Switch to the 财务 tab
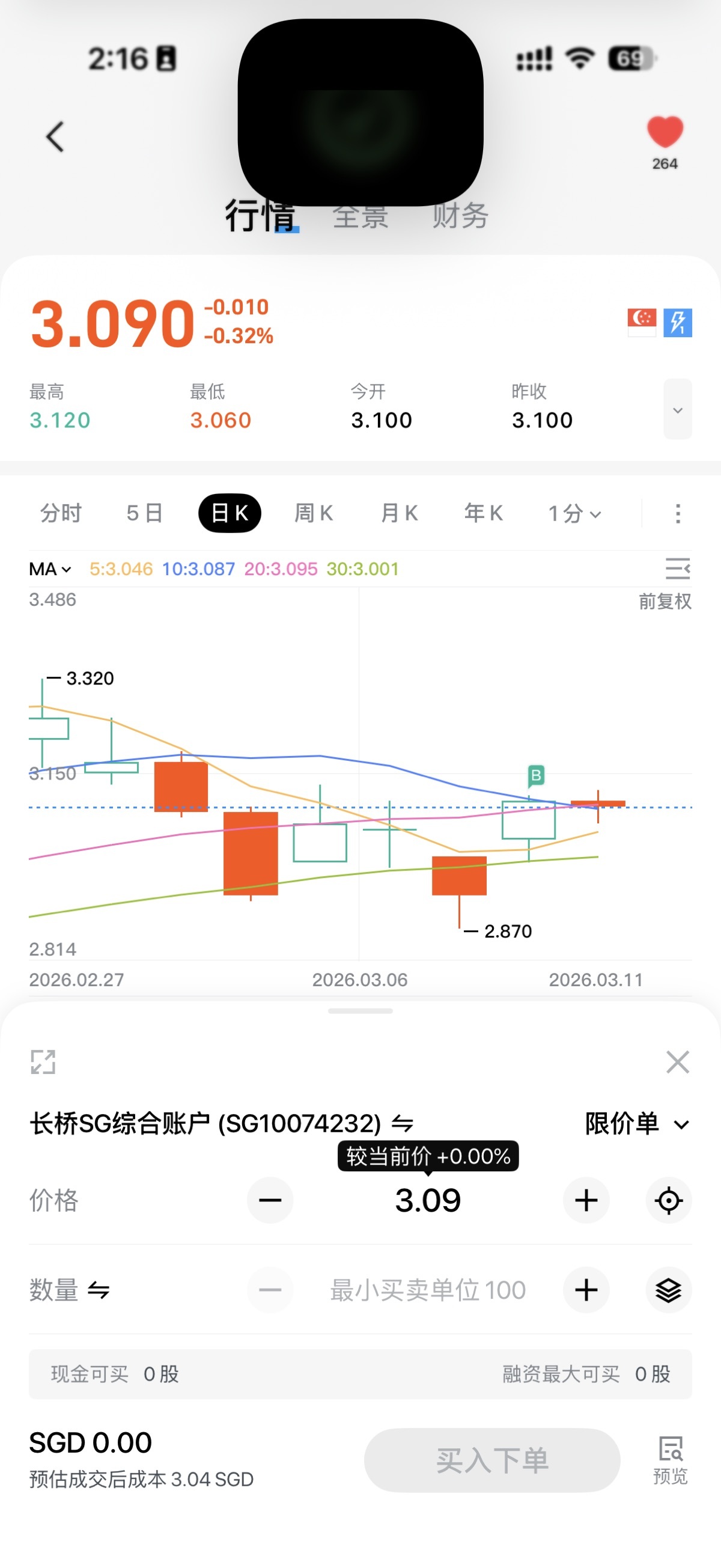This screenshot has width=721, height=1568. tap(460, 216)
